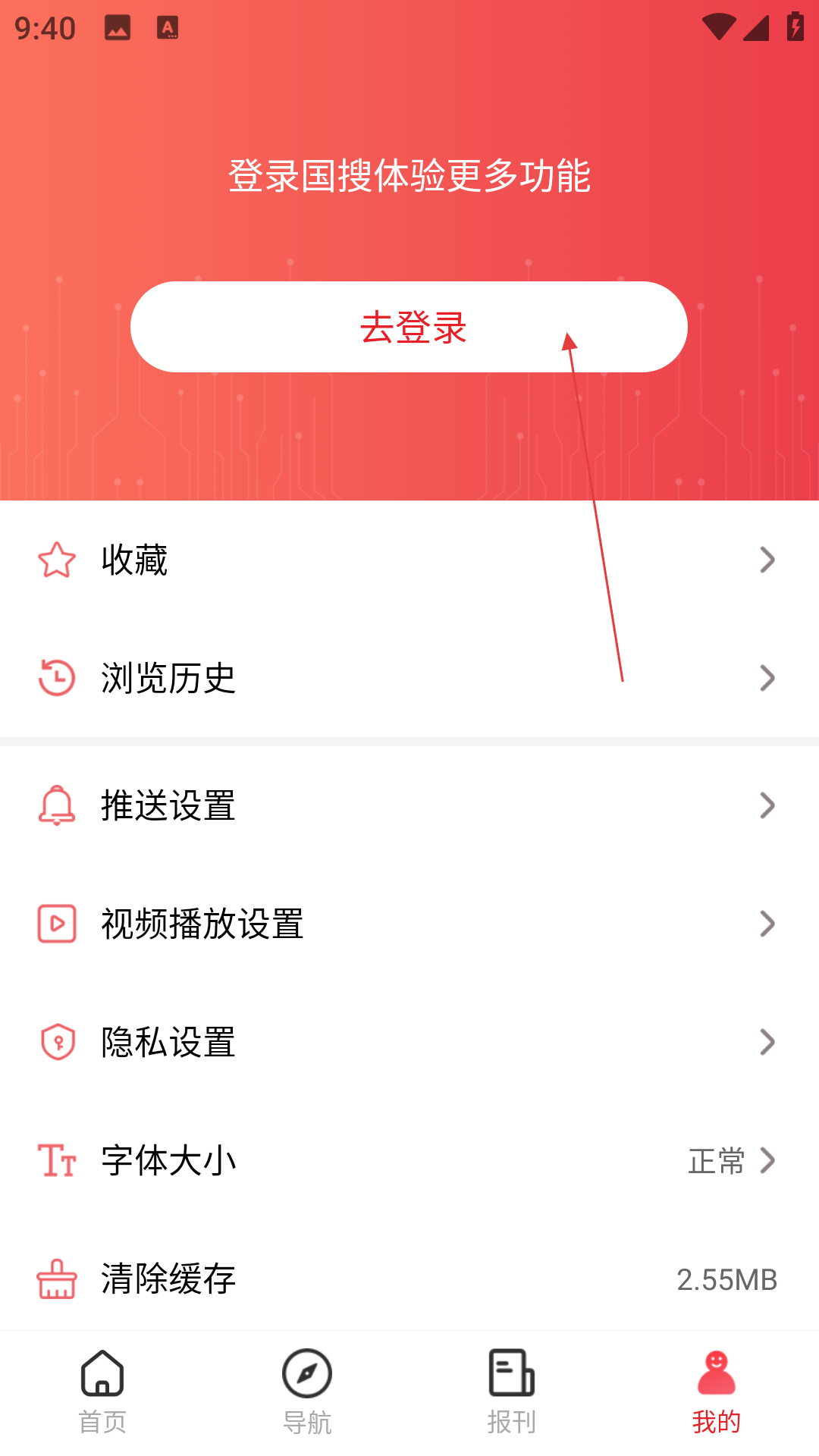Open 隐私设置 privacy settings
The image size is (819, 1456).
409,1042
